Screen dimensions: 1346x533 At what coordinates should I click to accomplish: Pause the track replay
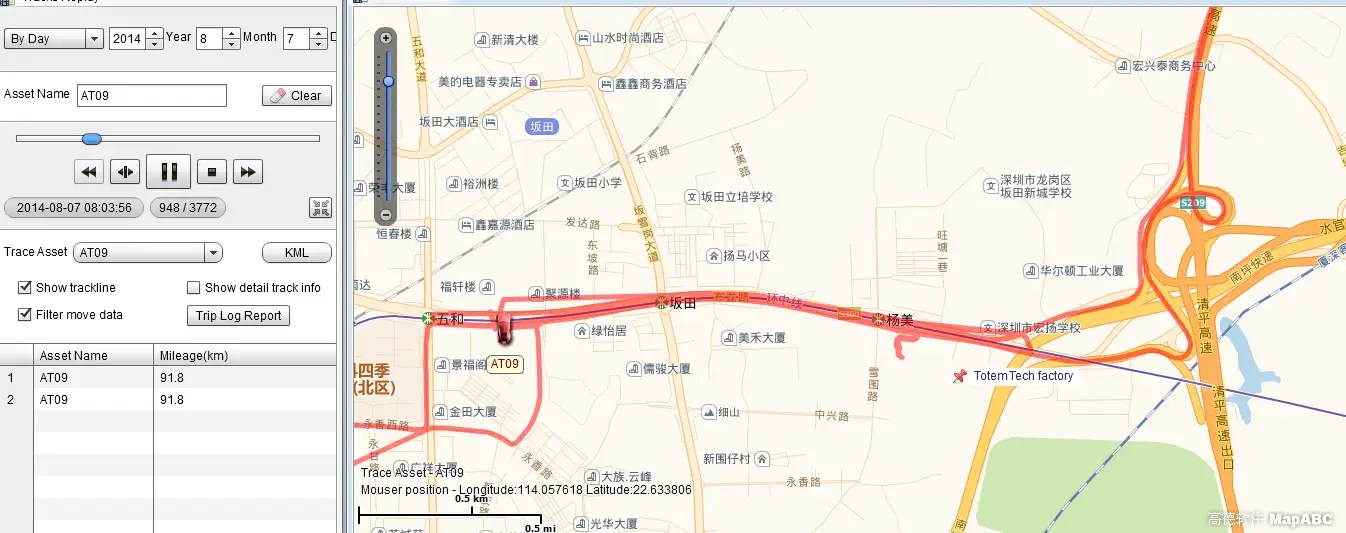168,172
